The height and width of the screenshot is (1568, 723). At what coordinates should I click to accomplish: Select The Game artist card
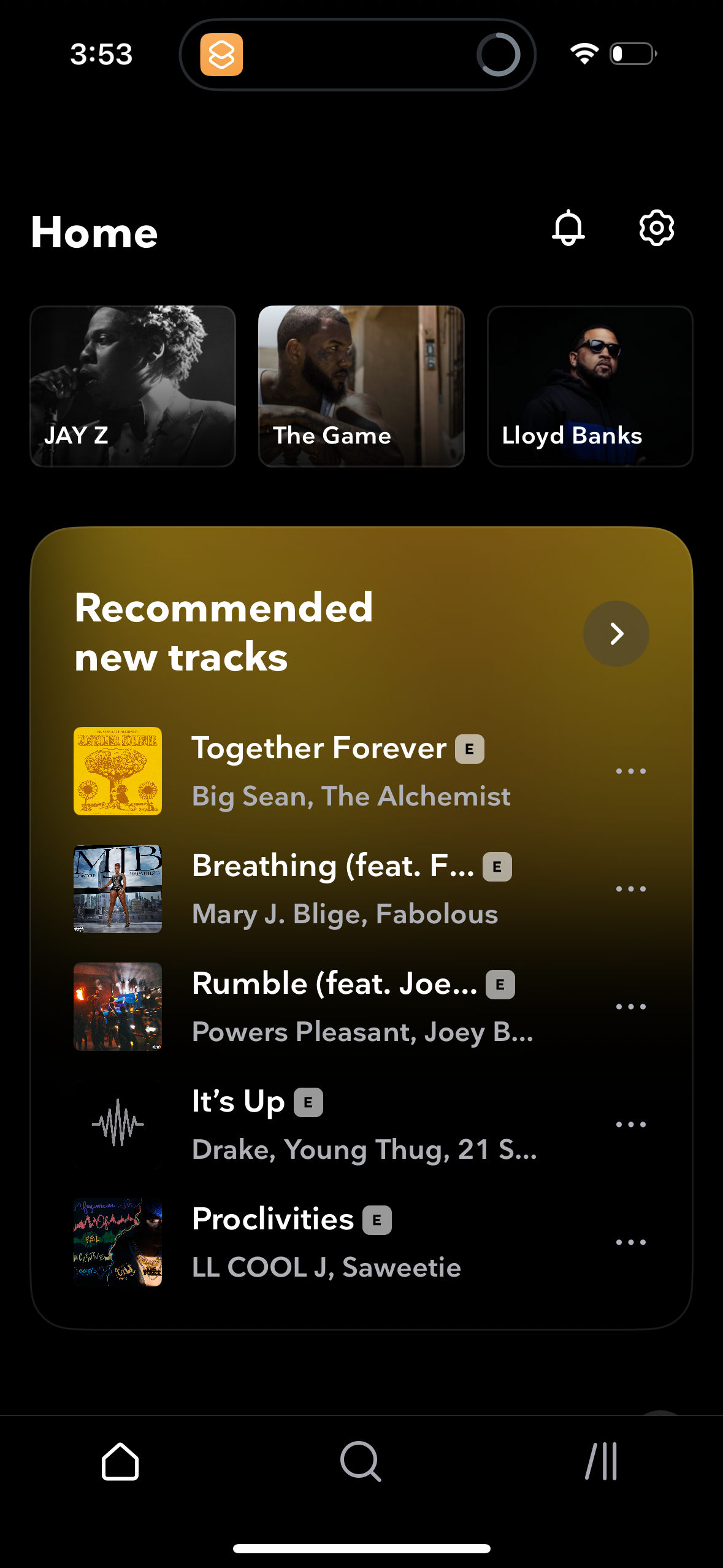pos(361,385)
